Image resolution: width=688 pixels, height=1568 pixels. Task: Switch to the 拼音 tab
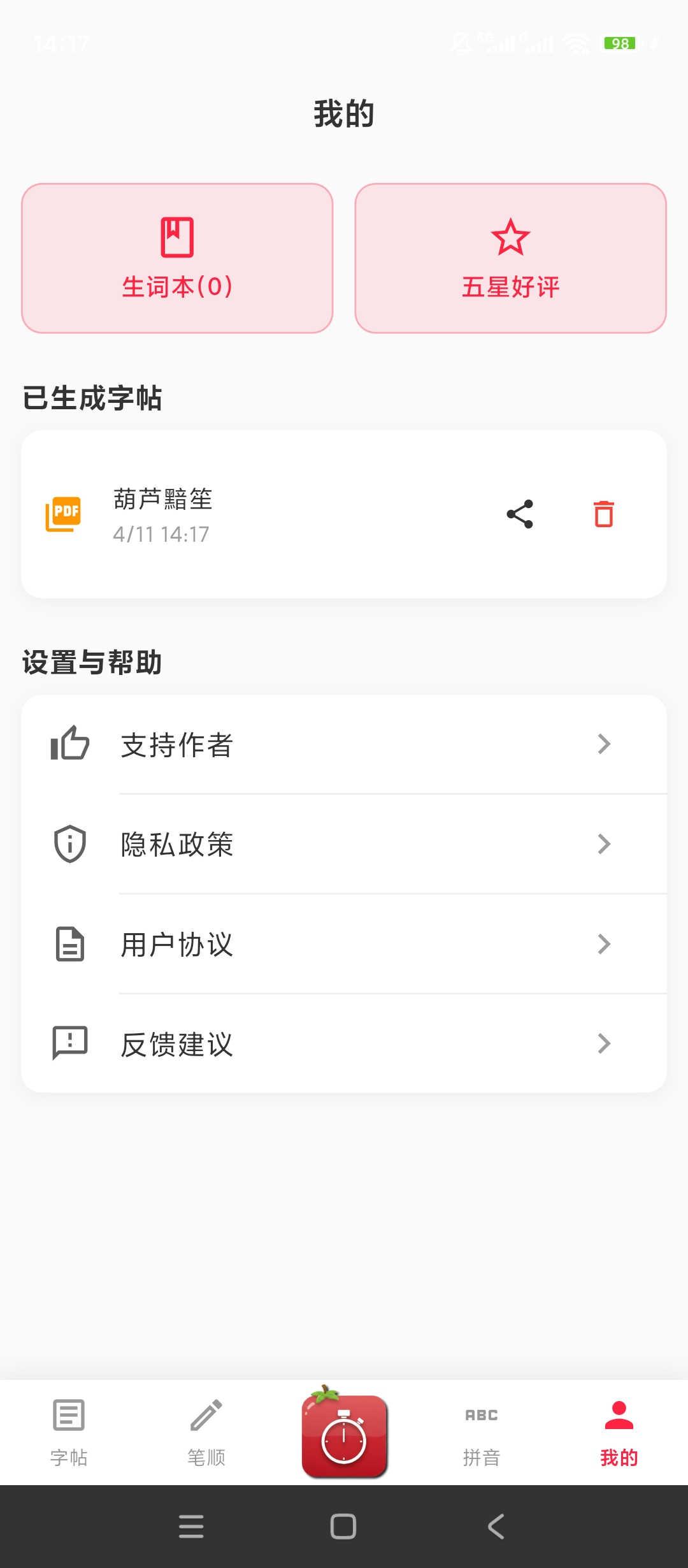click(x=482, y=1432)
